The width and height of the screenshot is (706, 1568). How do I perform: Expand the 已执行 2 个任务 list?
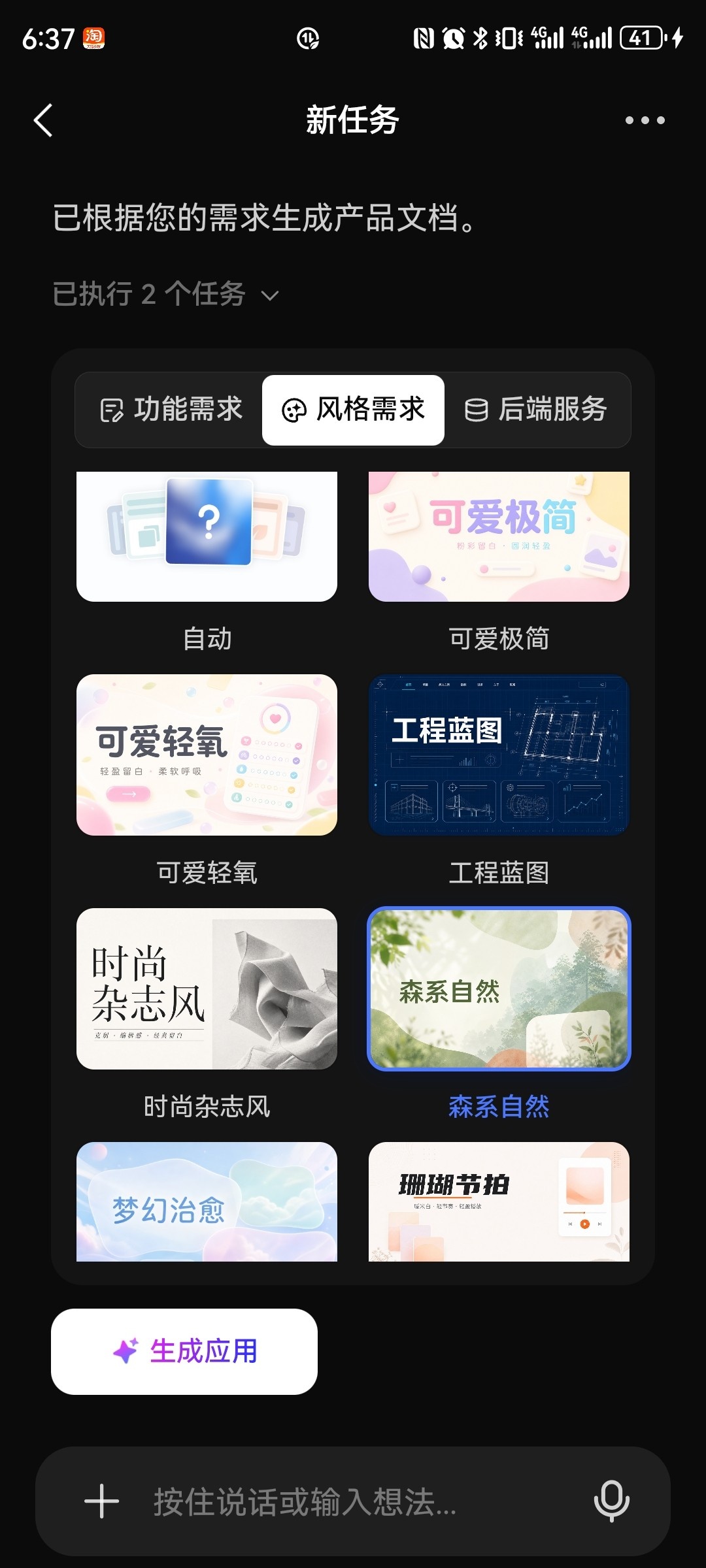click(x=165, y=294)
